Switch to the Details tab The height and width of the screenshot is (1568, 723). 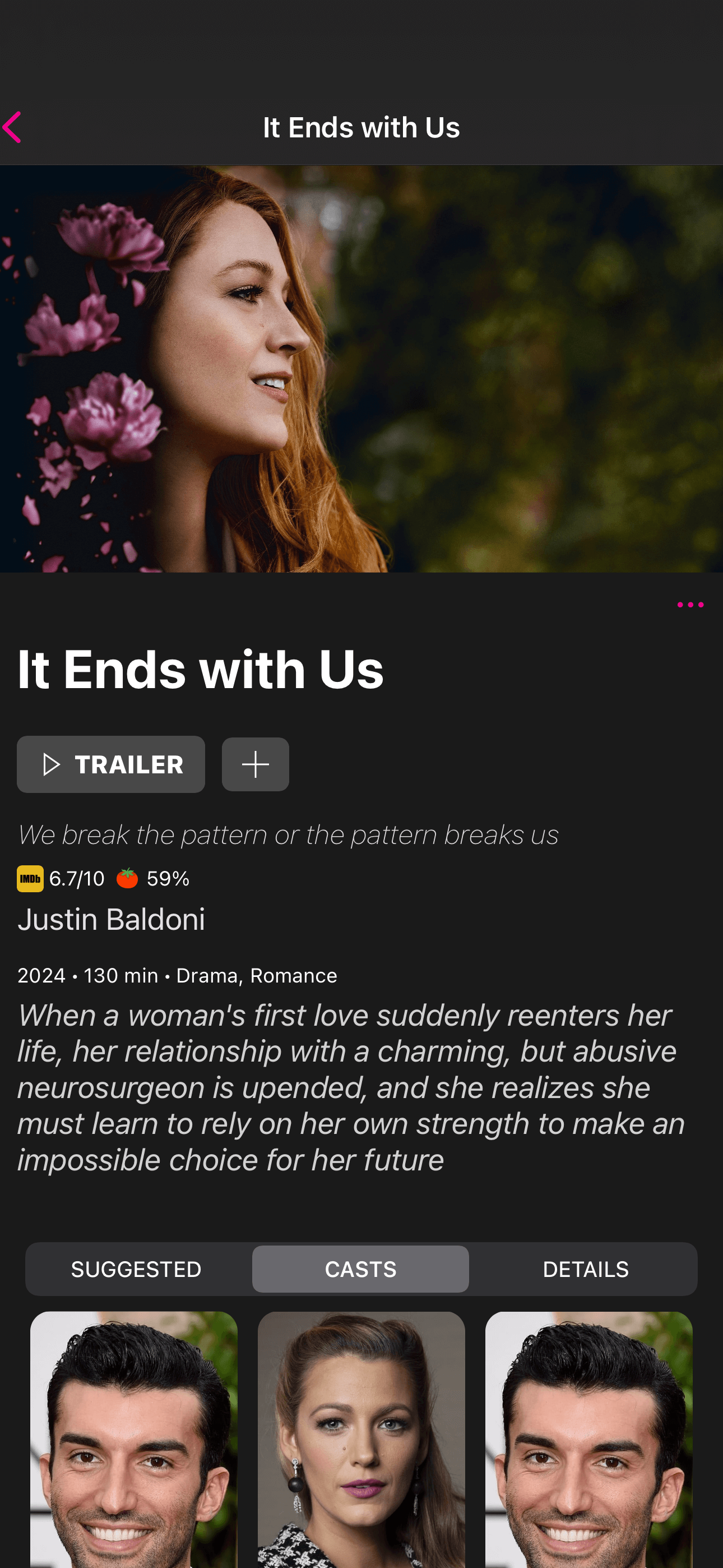point(585,1269)
